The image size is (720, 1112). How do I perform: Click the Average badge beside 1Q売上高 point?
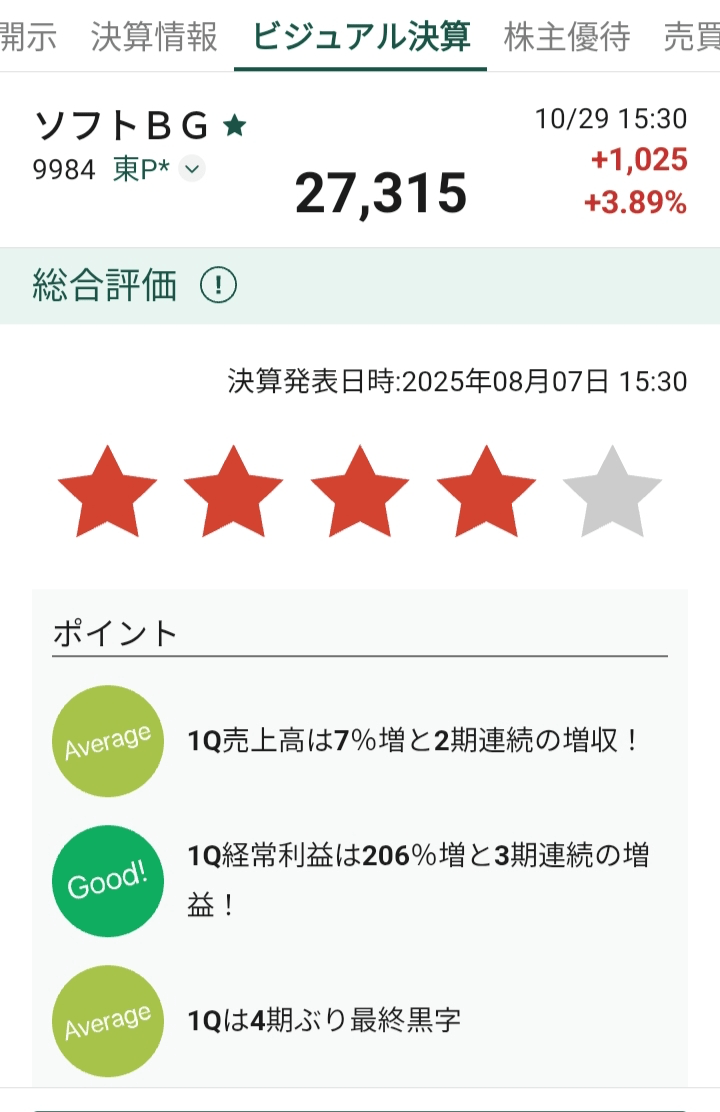[x=107, y=741]
